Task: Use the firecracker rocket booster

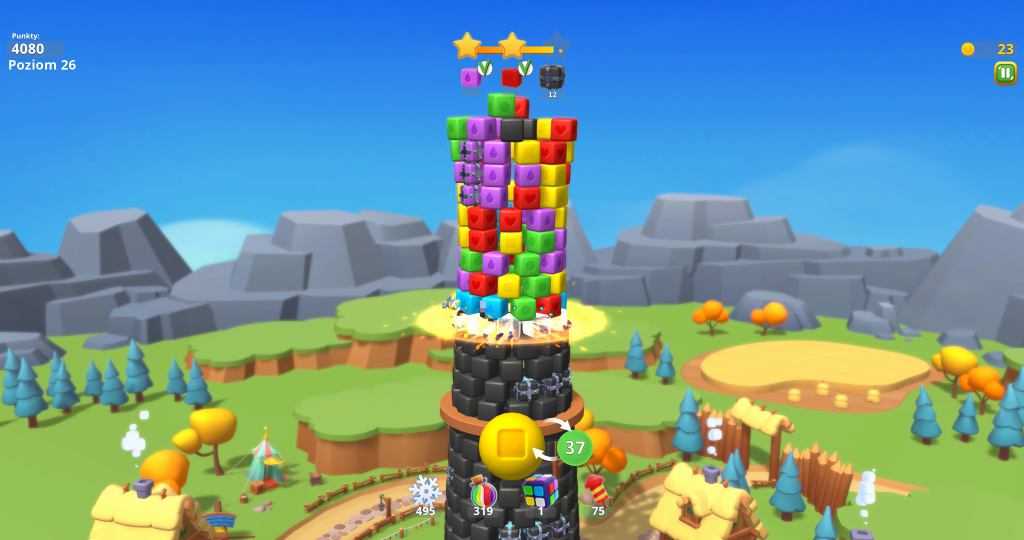Action: [597, 490]
